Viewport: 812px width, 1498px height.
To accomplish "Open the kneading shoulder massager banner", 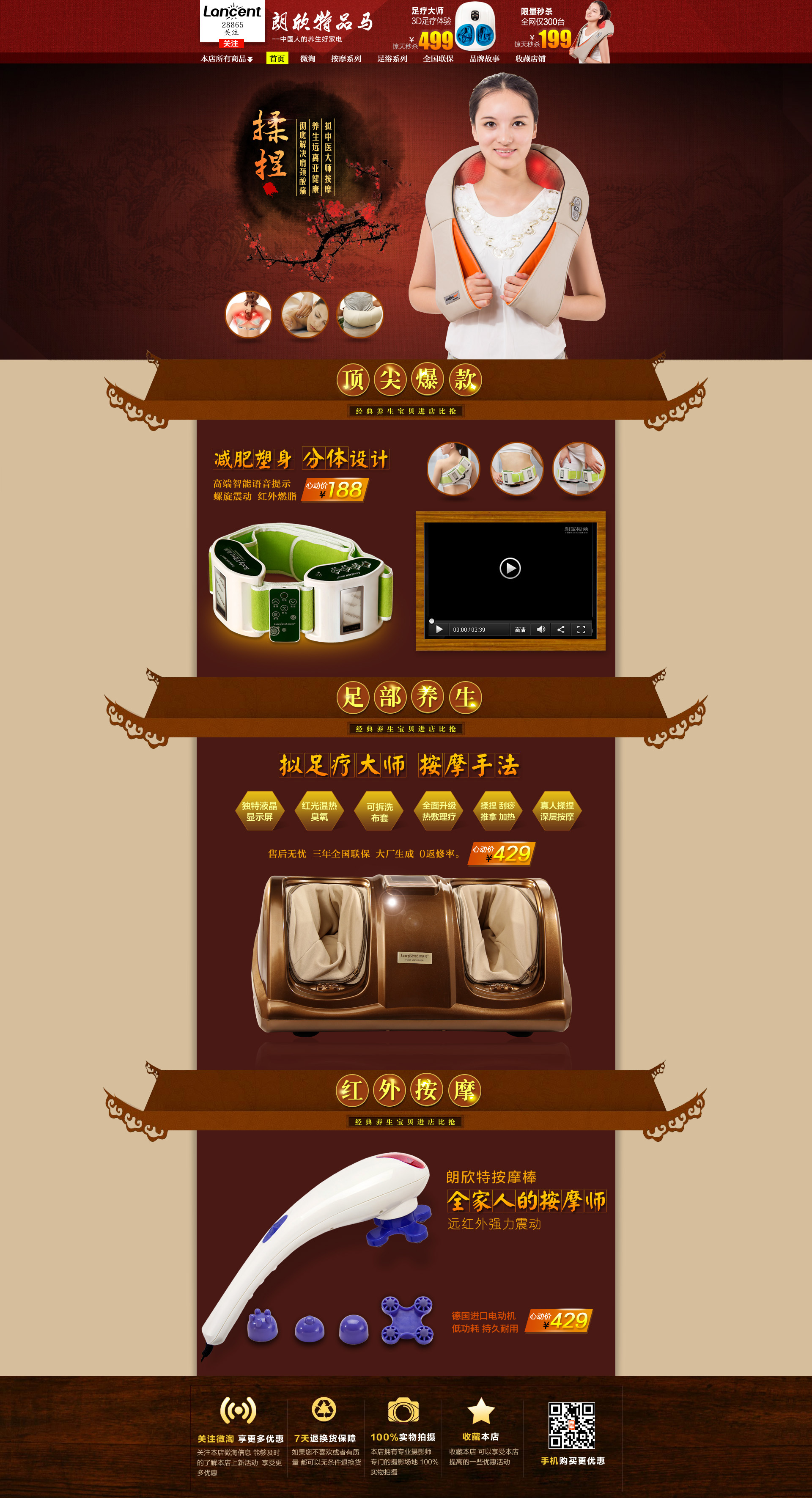I will [x=506, y=215].
